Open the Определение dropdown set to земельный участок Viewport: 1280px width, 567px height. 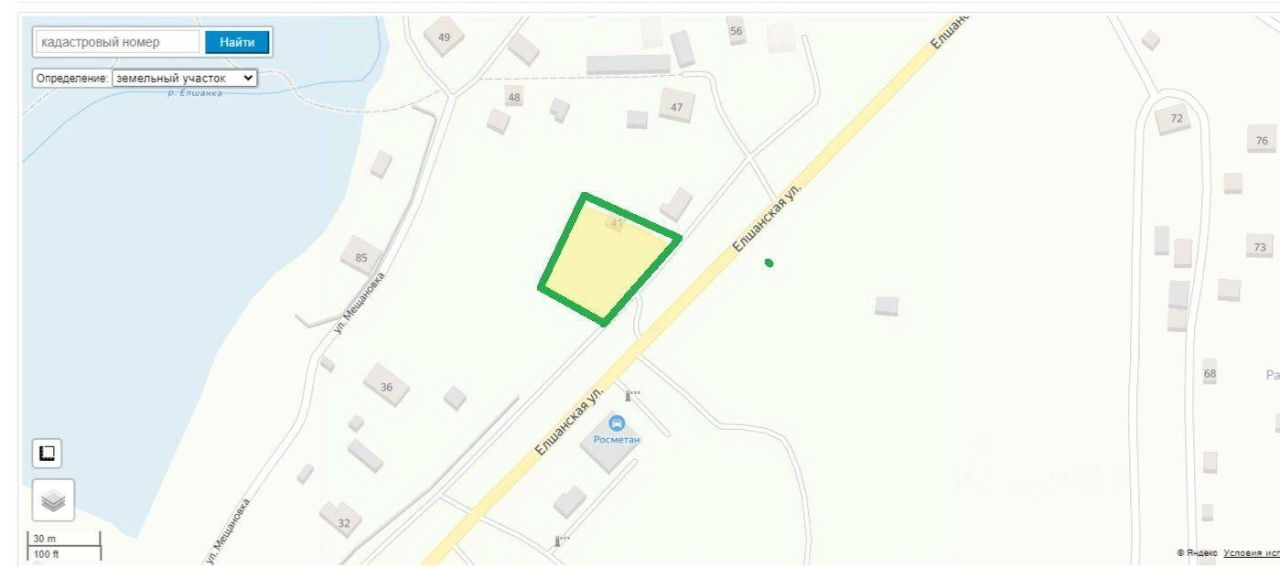pos(184,77)
